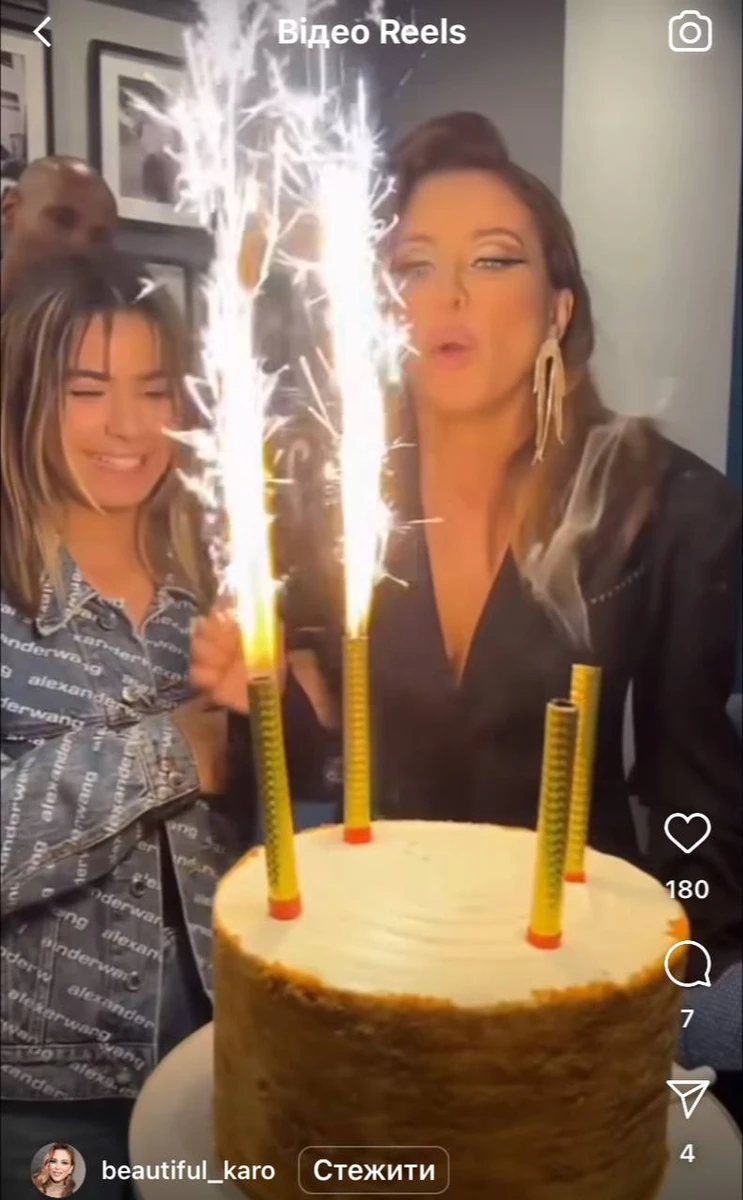
Task: Share this reel via the paper-plane icon
Action: (687, 1099)
